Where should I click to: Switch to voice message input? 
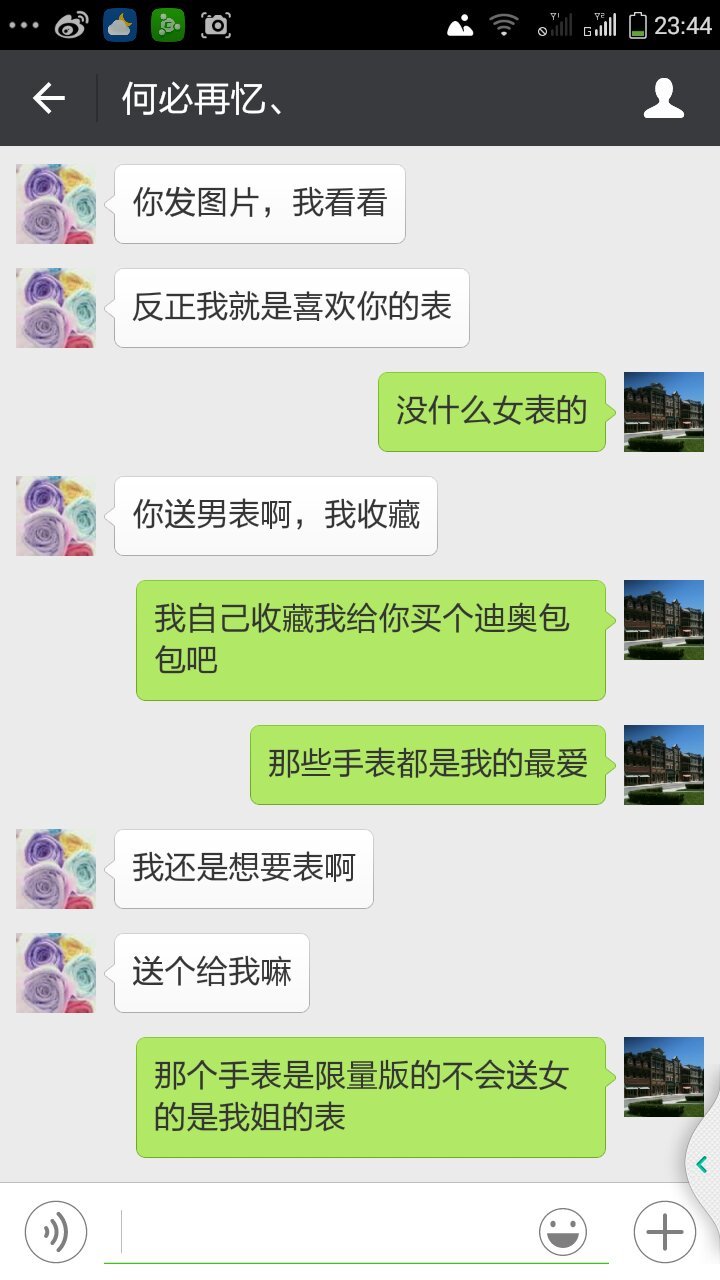(x=56, y=1232)
